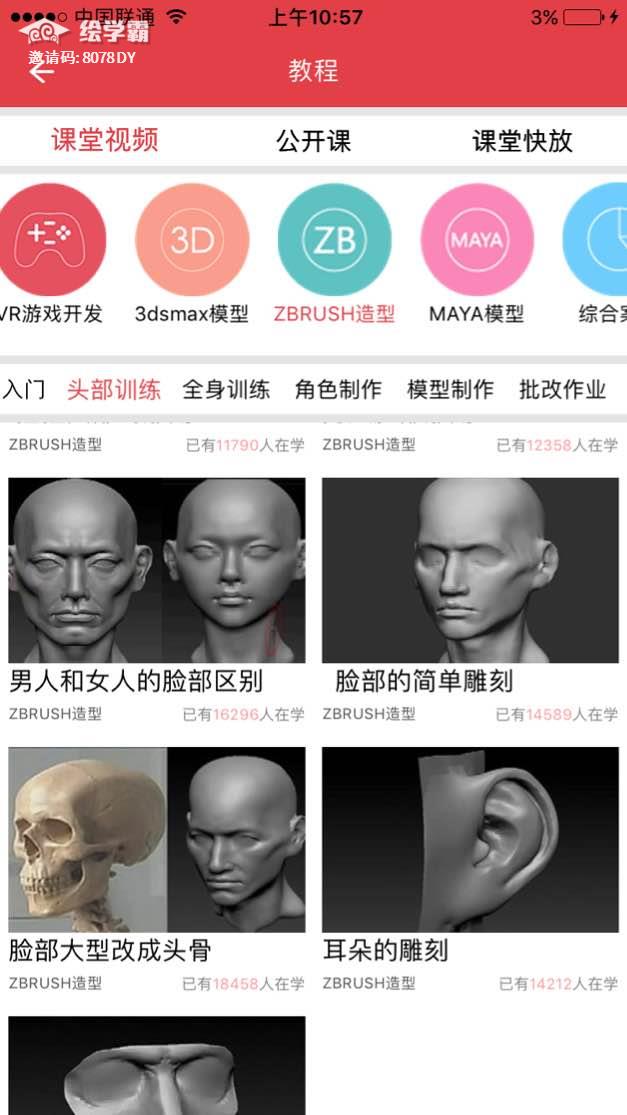Select the VR游戏开发 category

coord(50,240)
